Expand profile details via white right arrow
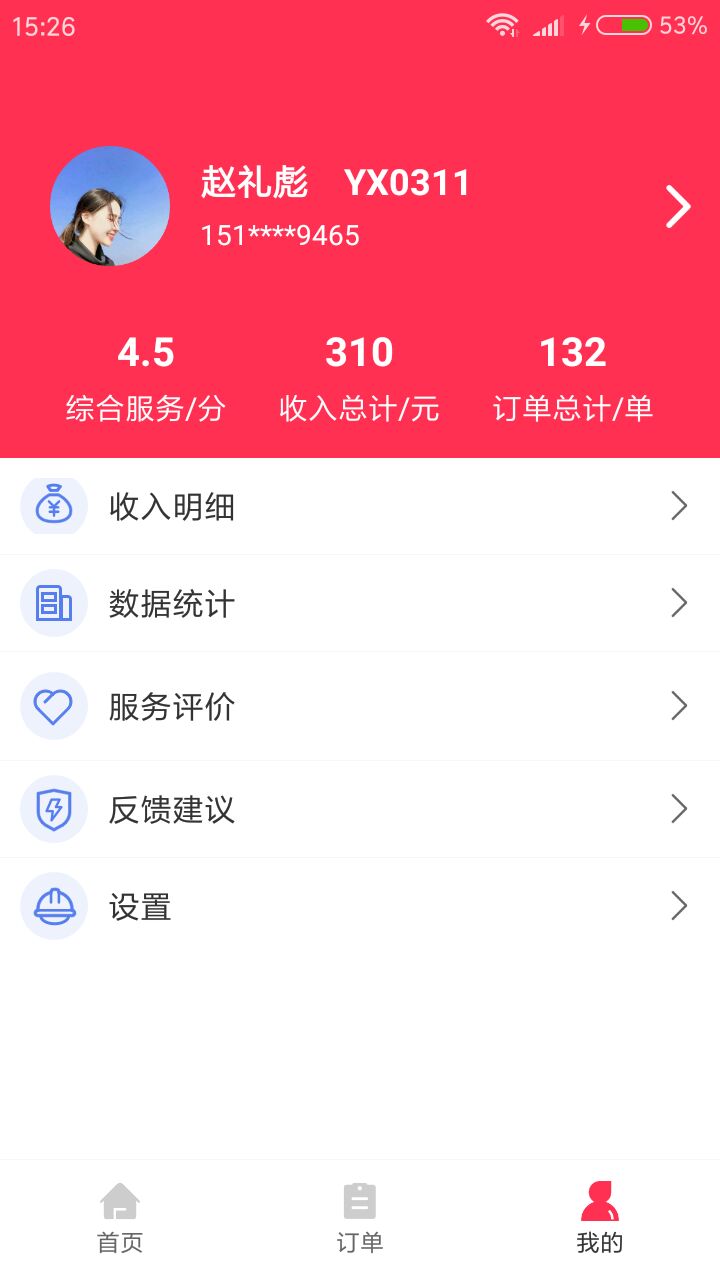 [678, 206]
